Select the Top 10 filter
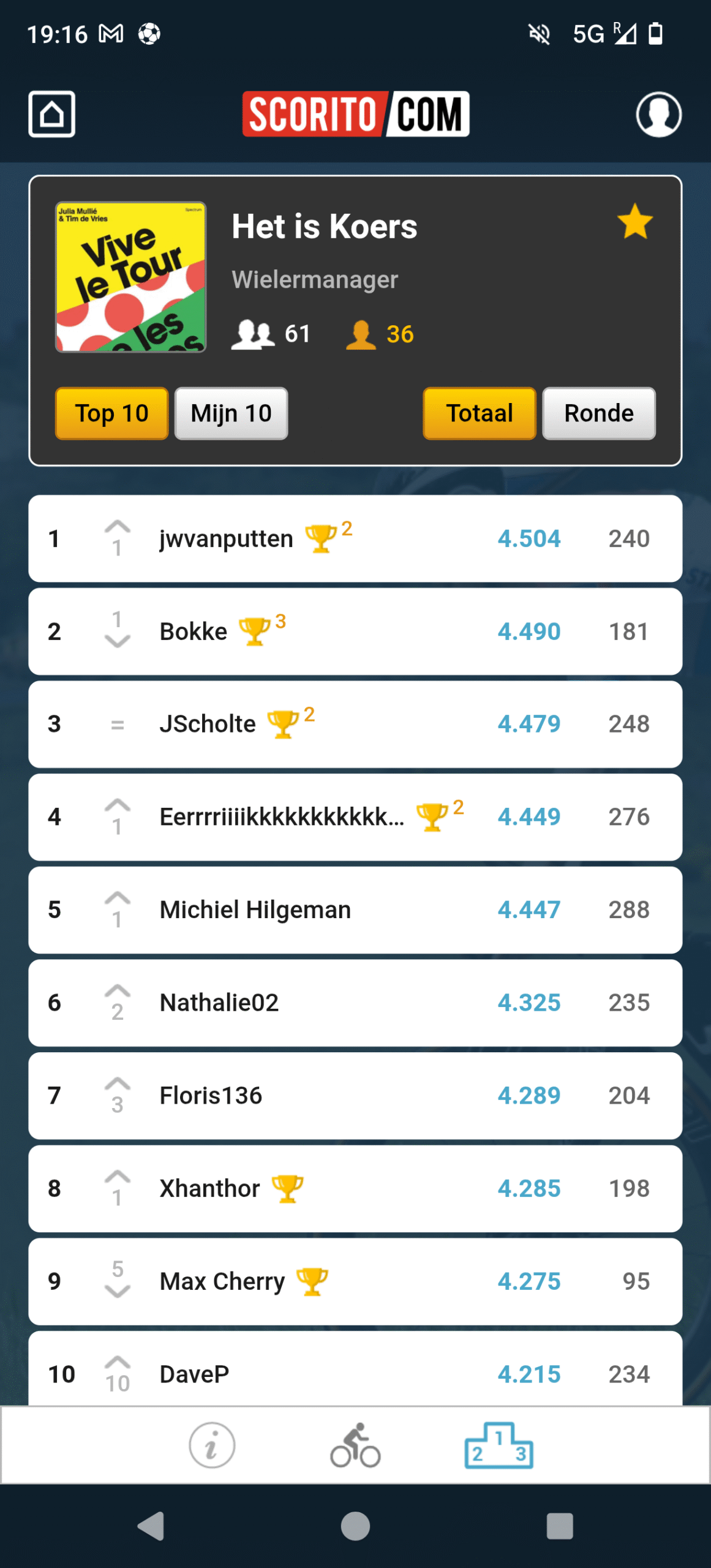The height and width of the screenshot is (1568, 711). click(x=111, y=413)
